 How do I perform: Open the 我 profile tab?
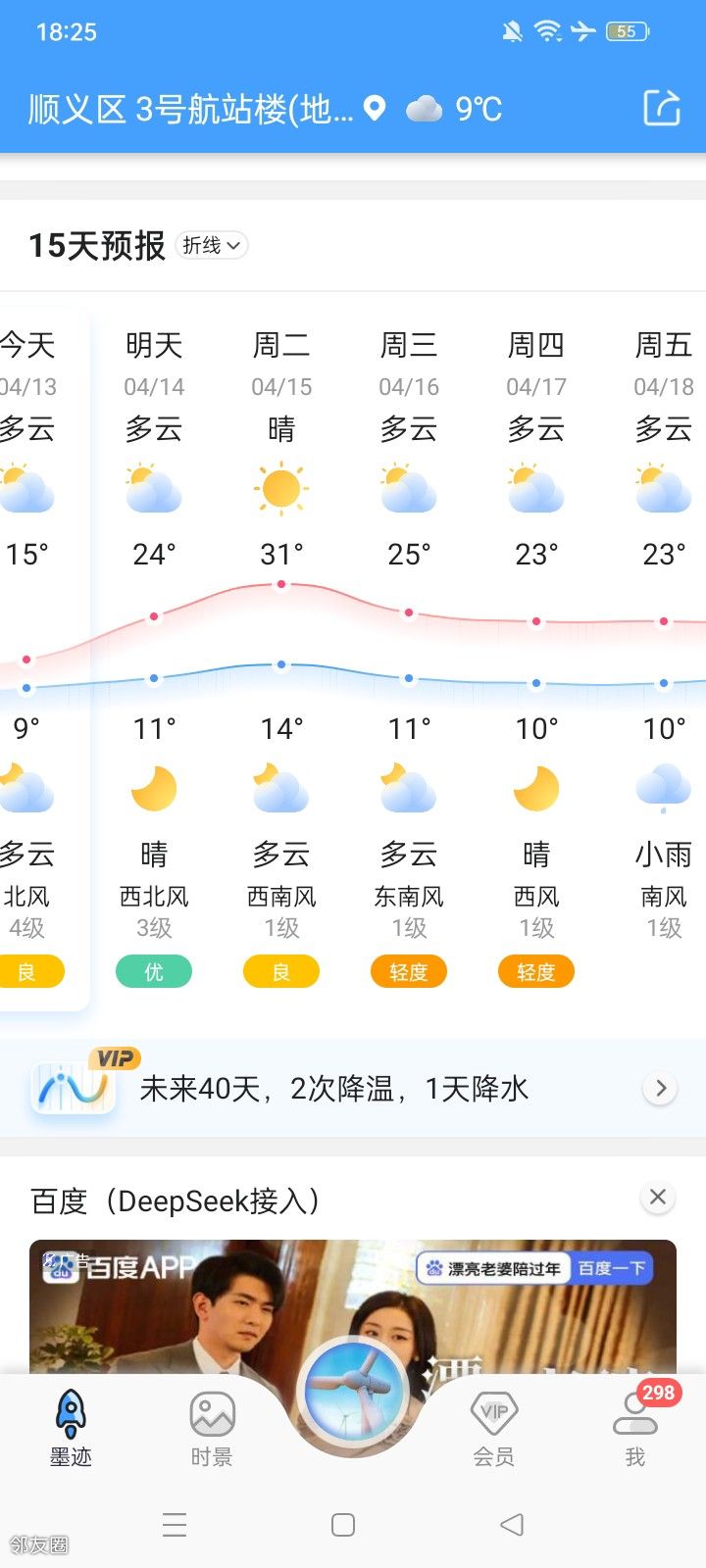[x=635, y=1428]
